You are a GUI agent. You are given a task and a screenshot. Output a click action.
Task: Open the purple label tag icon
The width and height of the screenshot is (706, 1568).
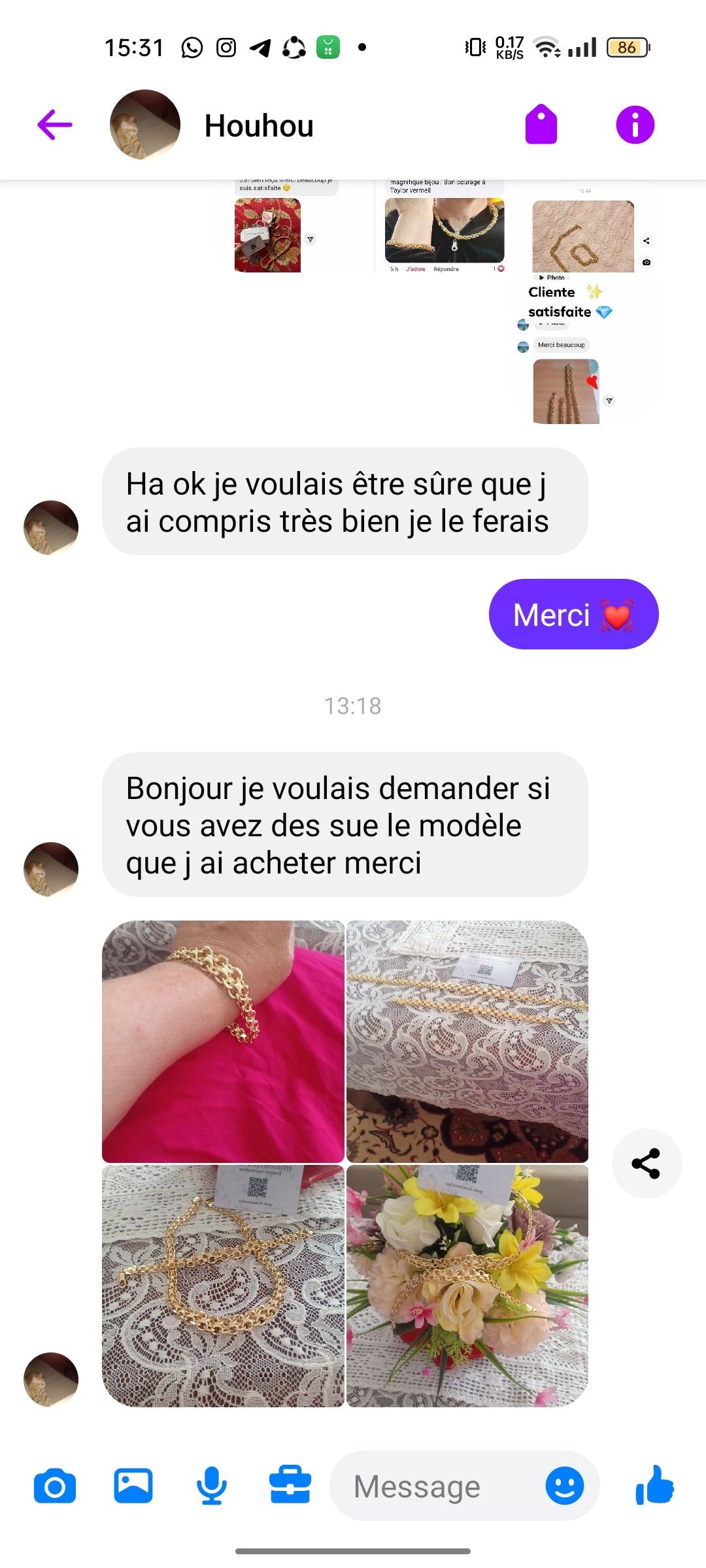pos(541,124)
